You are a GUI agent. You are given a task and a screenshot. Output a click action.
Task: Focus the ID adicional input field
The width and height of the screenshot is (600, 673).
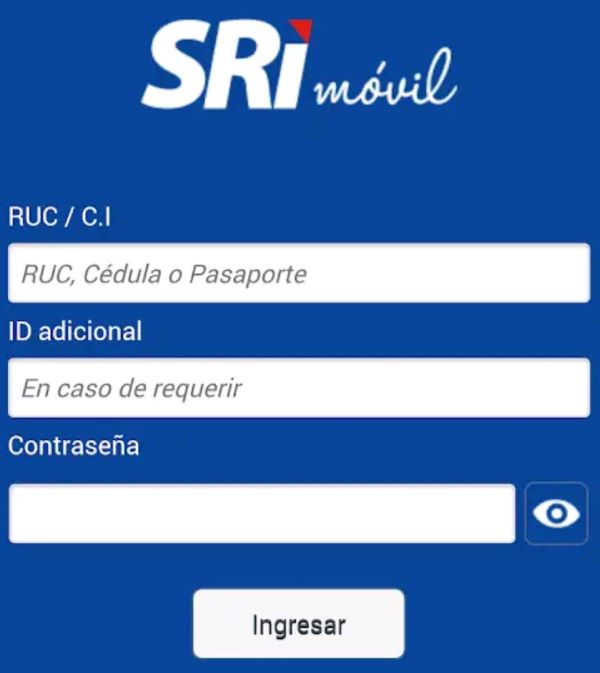point(299,388)
